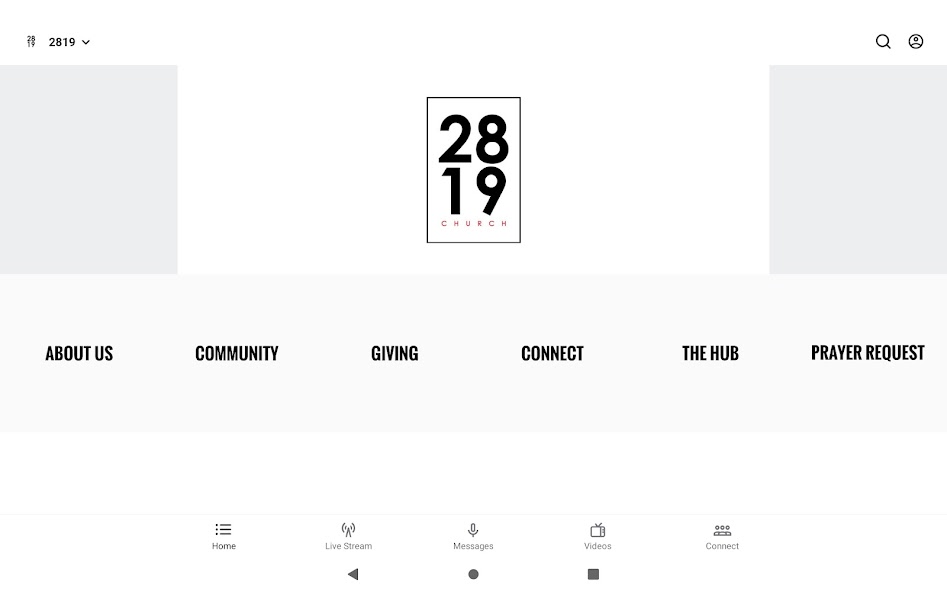Image resolution: width=947 pixels, height=592 pixels.
Task: Select the Home tab
Action: click(224, 536)
